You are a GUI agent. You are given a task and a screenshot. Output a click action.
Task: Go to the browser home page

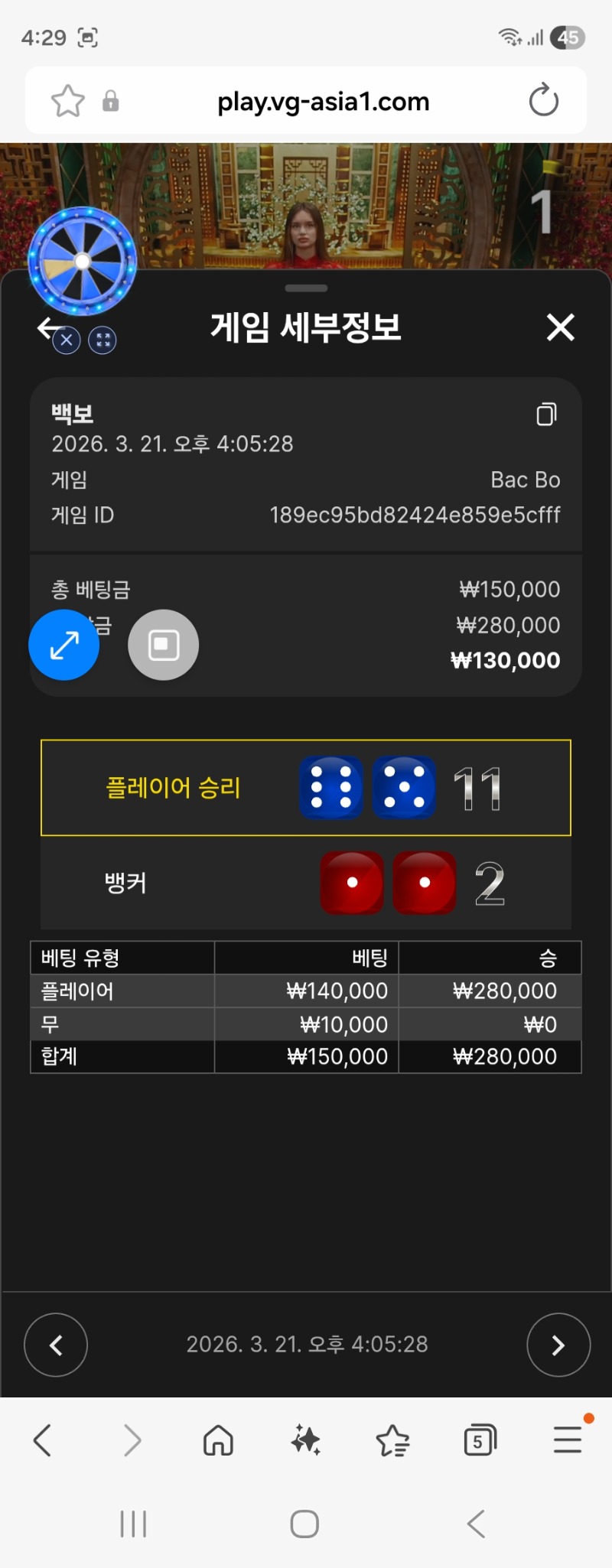point(218,1440)
